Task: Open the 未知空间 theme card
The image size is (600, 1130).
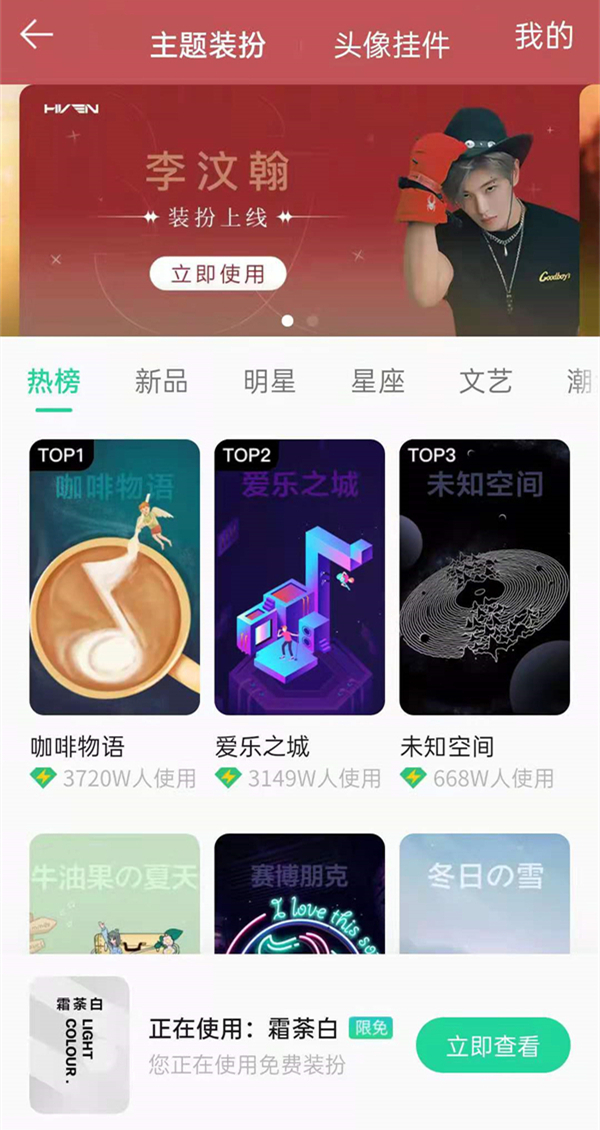Action: pos(484,577)
